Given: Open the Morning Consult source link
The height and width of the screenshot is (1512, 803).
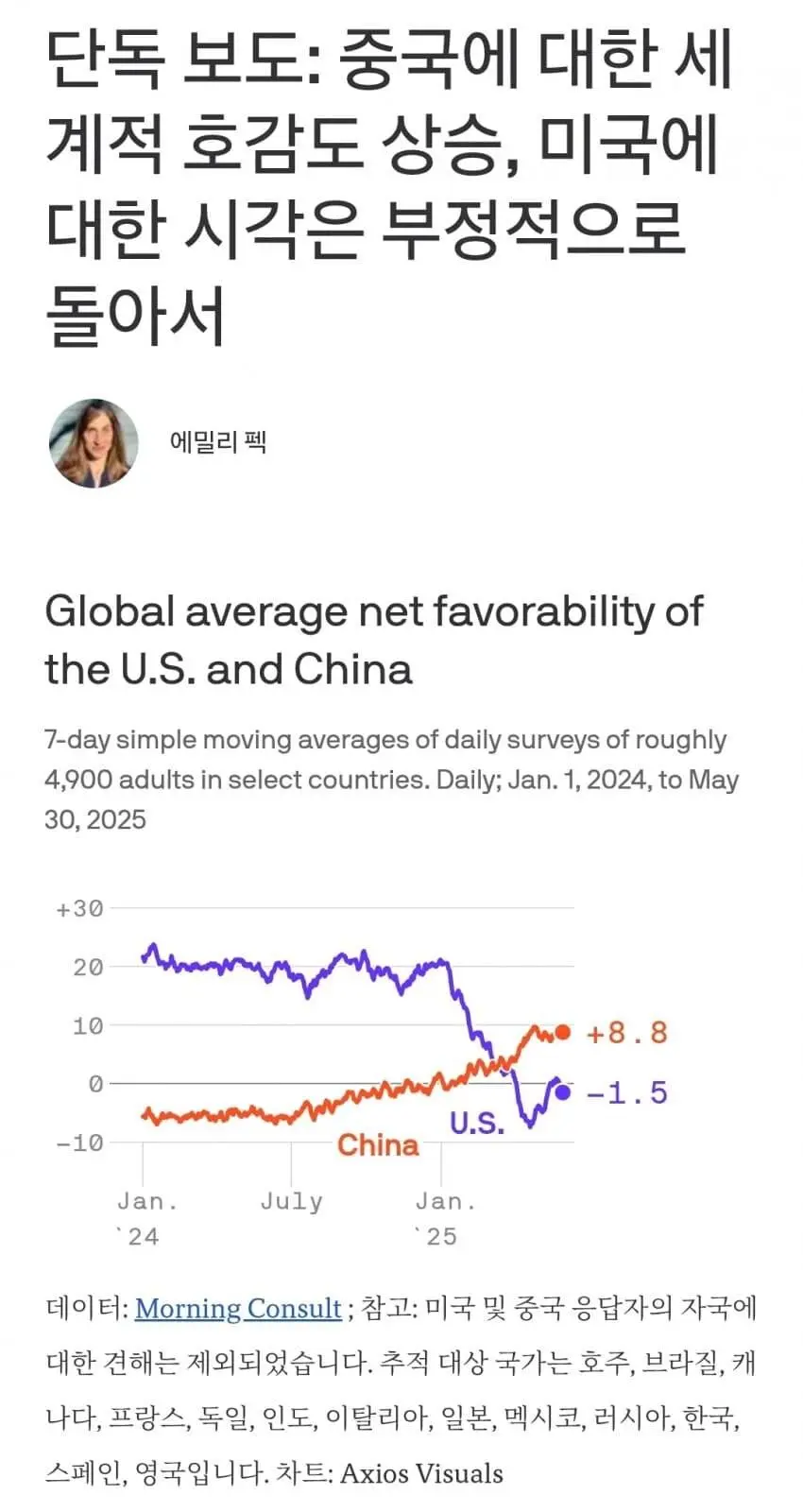Looking at the screenshot, I should pyautogui.click(x=238, y=1308).
